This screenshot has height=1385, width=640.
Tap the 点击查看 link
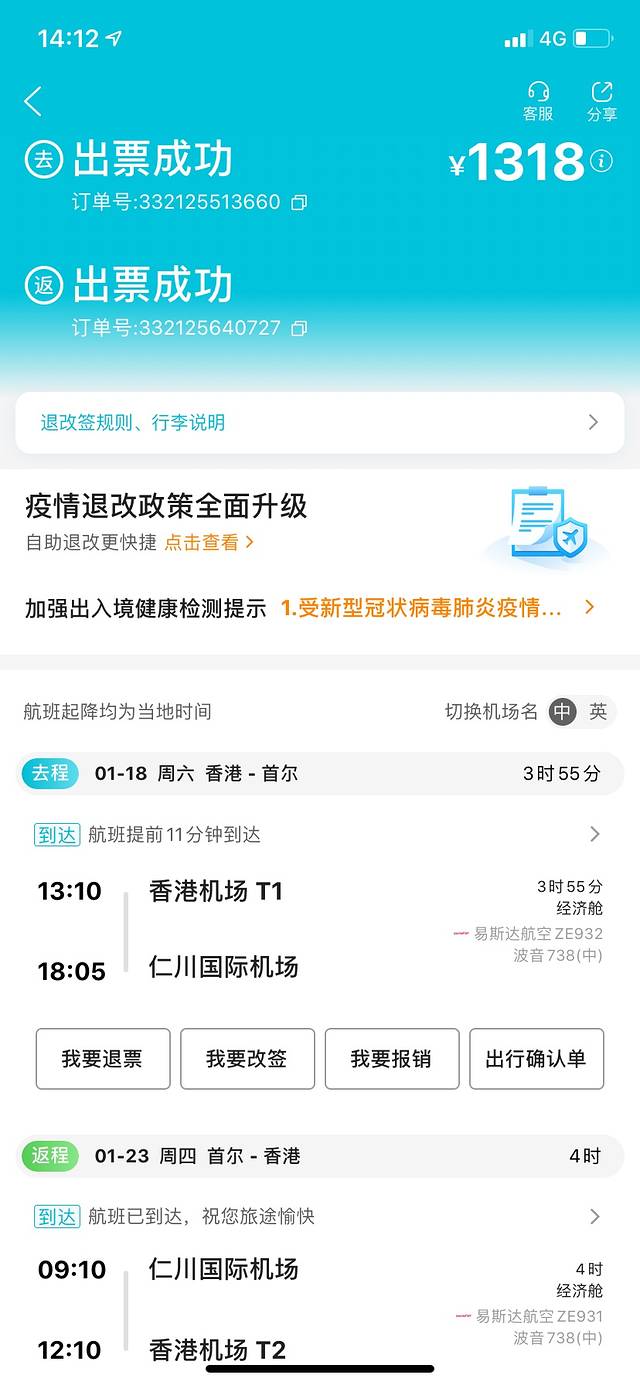coord(209,542)
